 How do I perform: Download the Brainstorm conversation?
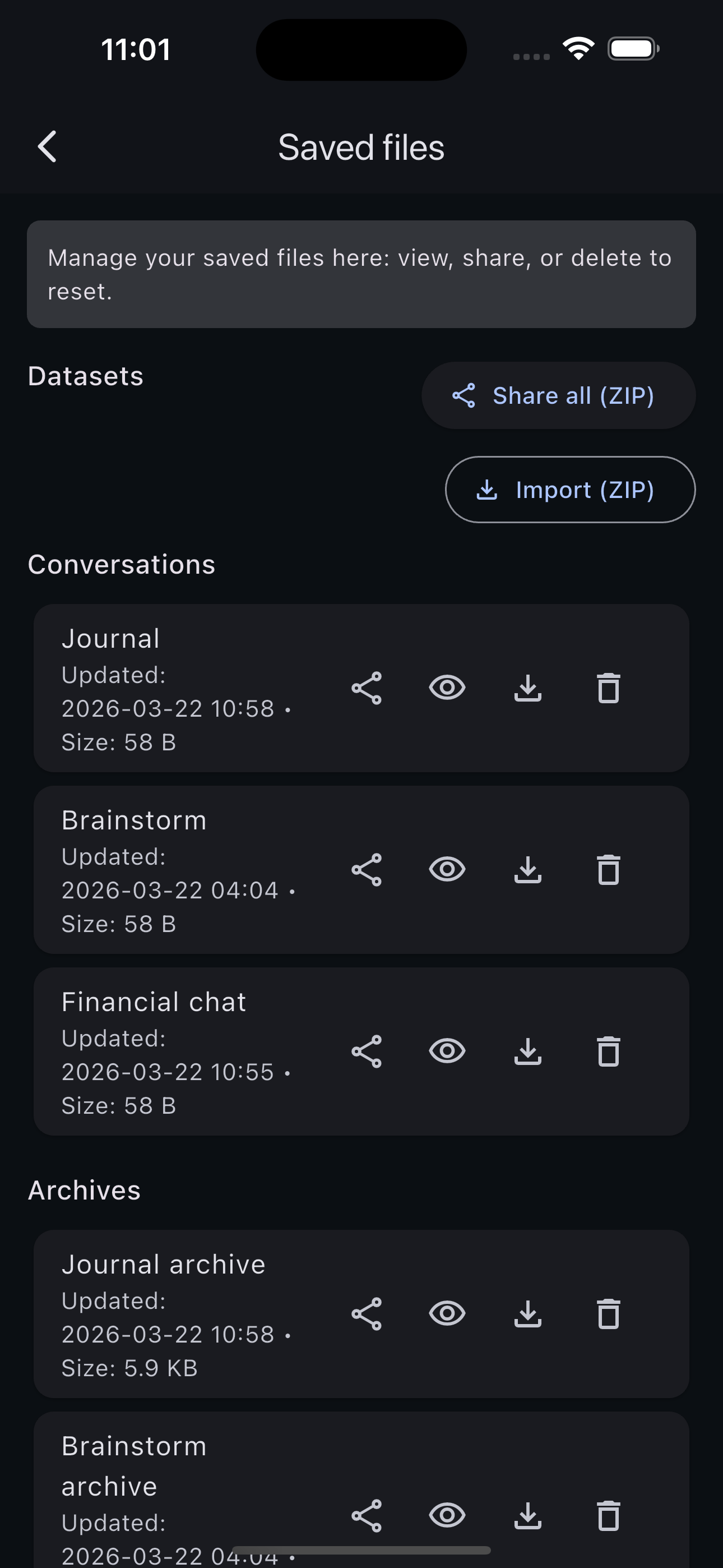pos(527,870)
